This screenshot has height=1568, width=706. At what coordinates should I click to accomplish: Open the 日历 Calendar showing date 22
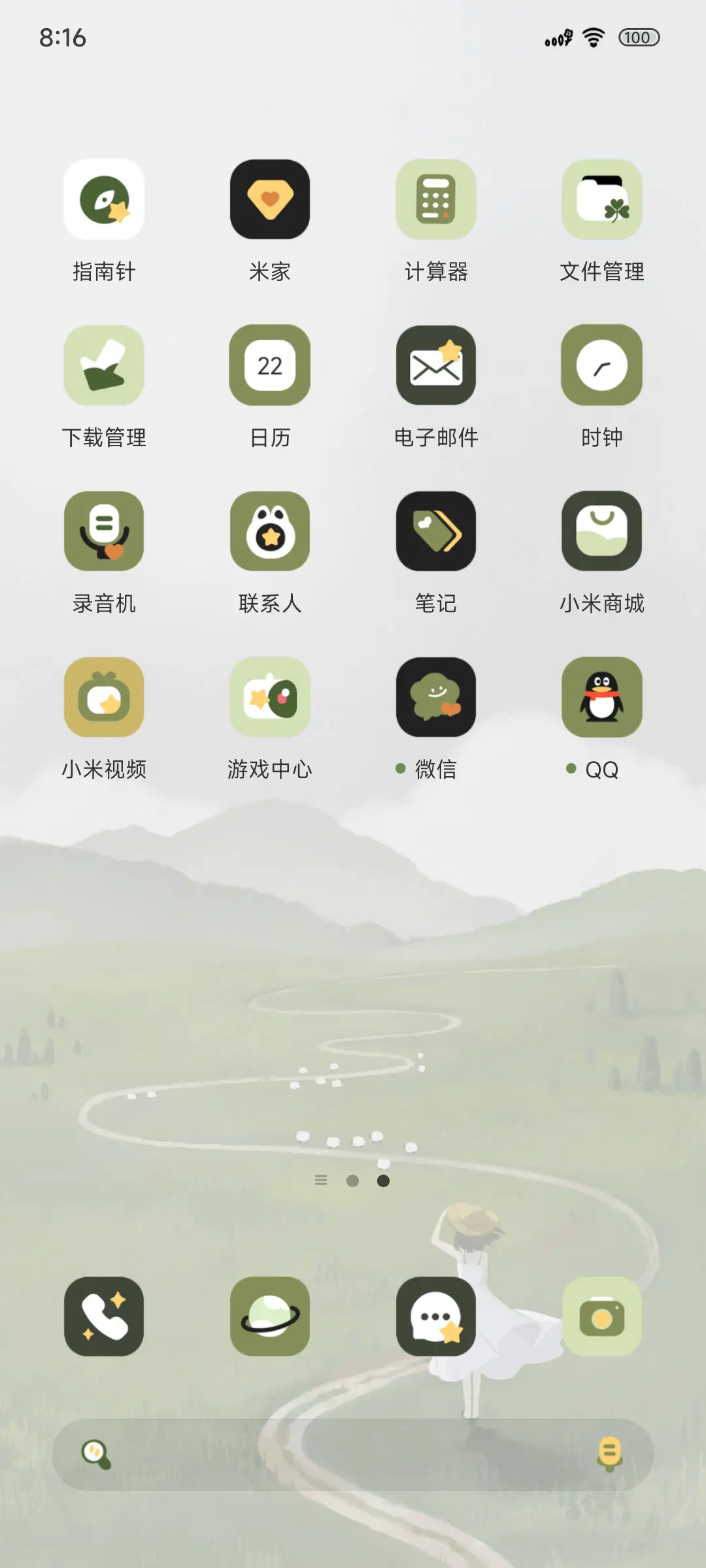(x=270, y=366)
